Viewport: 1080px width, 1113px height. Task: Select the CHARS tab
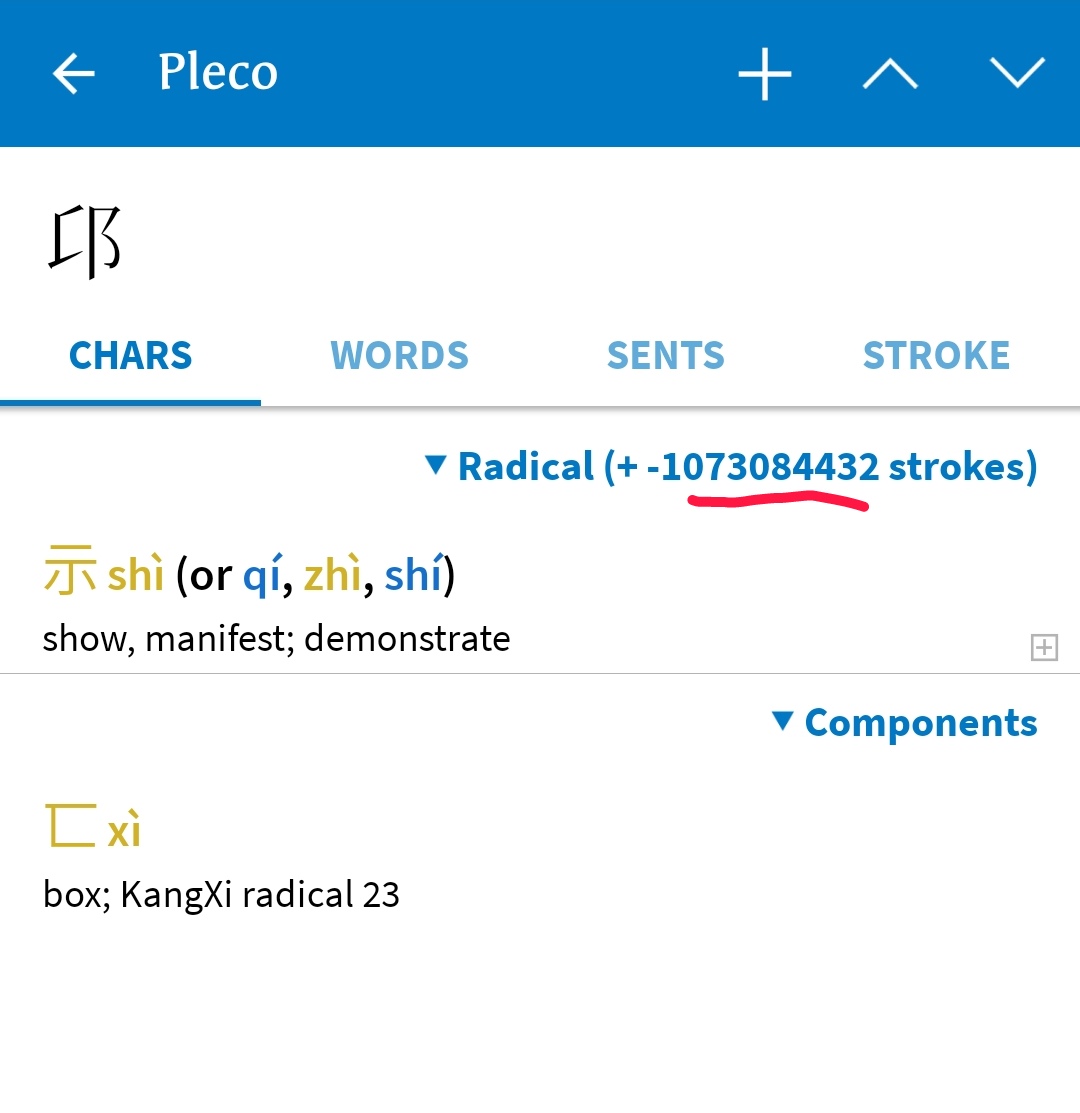point(130,356)
